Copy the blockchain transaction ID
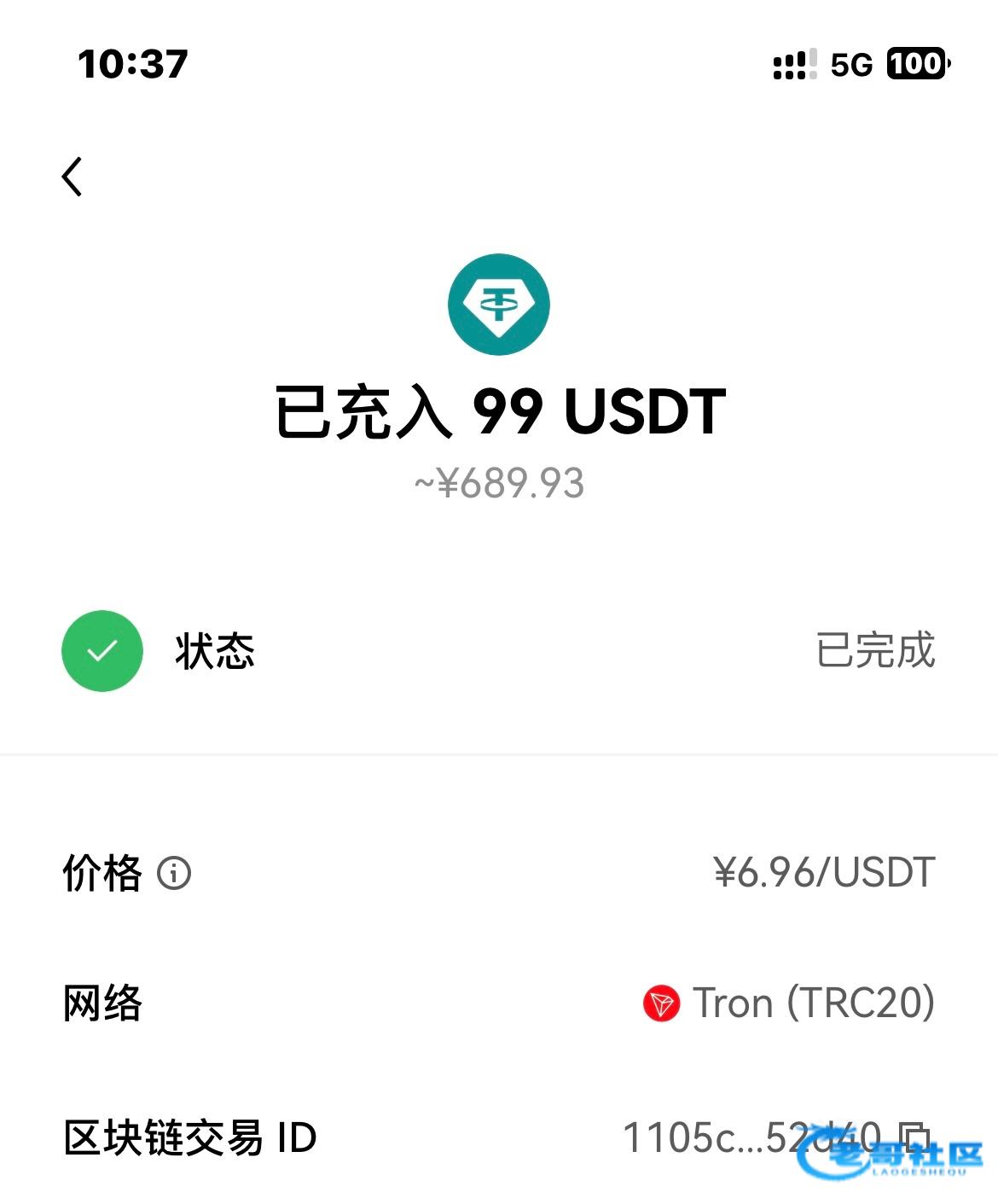998x1204 pixels. pyautogui.click(x=916, y=1136)
